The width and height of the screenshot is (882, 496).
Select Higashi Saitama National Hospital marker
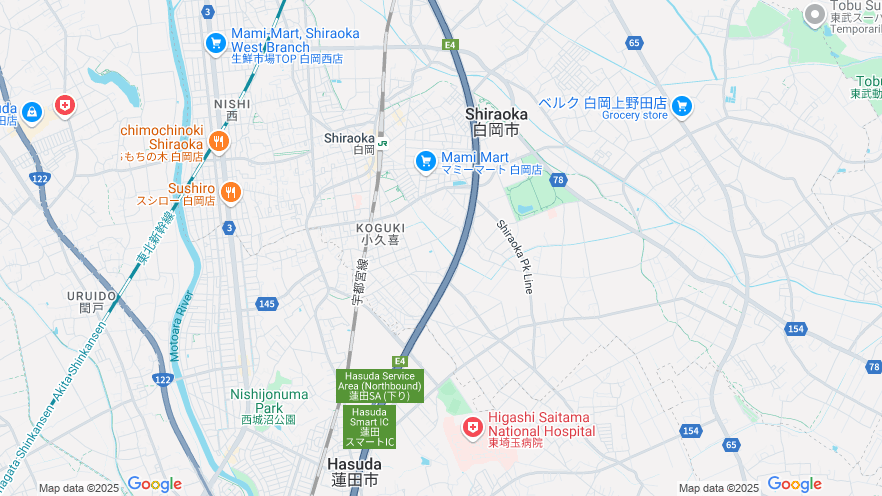pyautogui.click(x=472, y=428)
